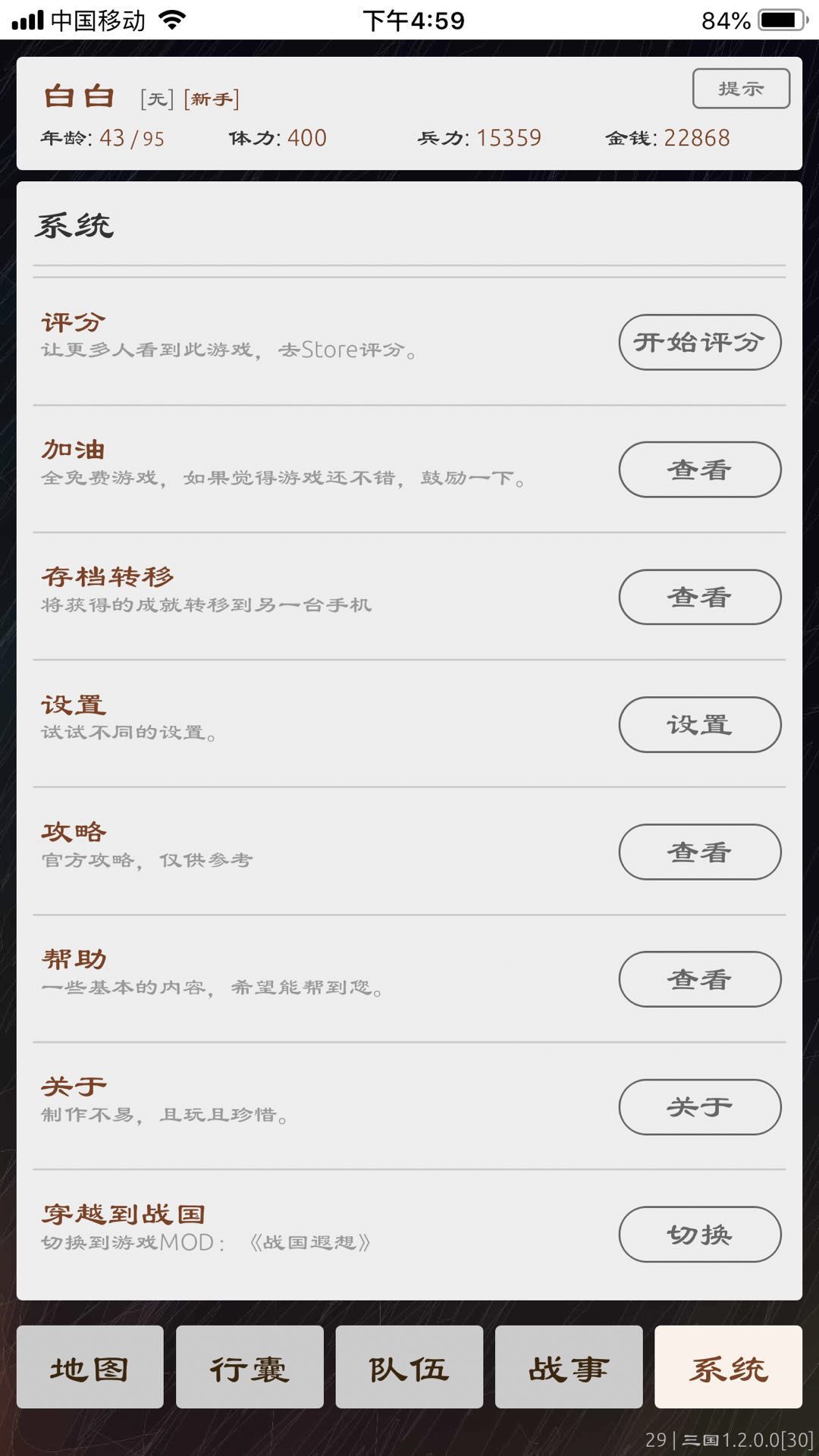Click the 金钱 money value 22868
Screen dimensions: 819x1456
(x=695, y=138)
